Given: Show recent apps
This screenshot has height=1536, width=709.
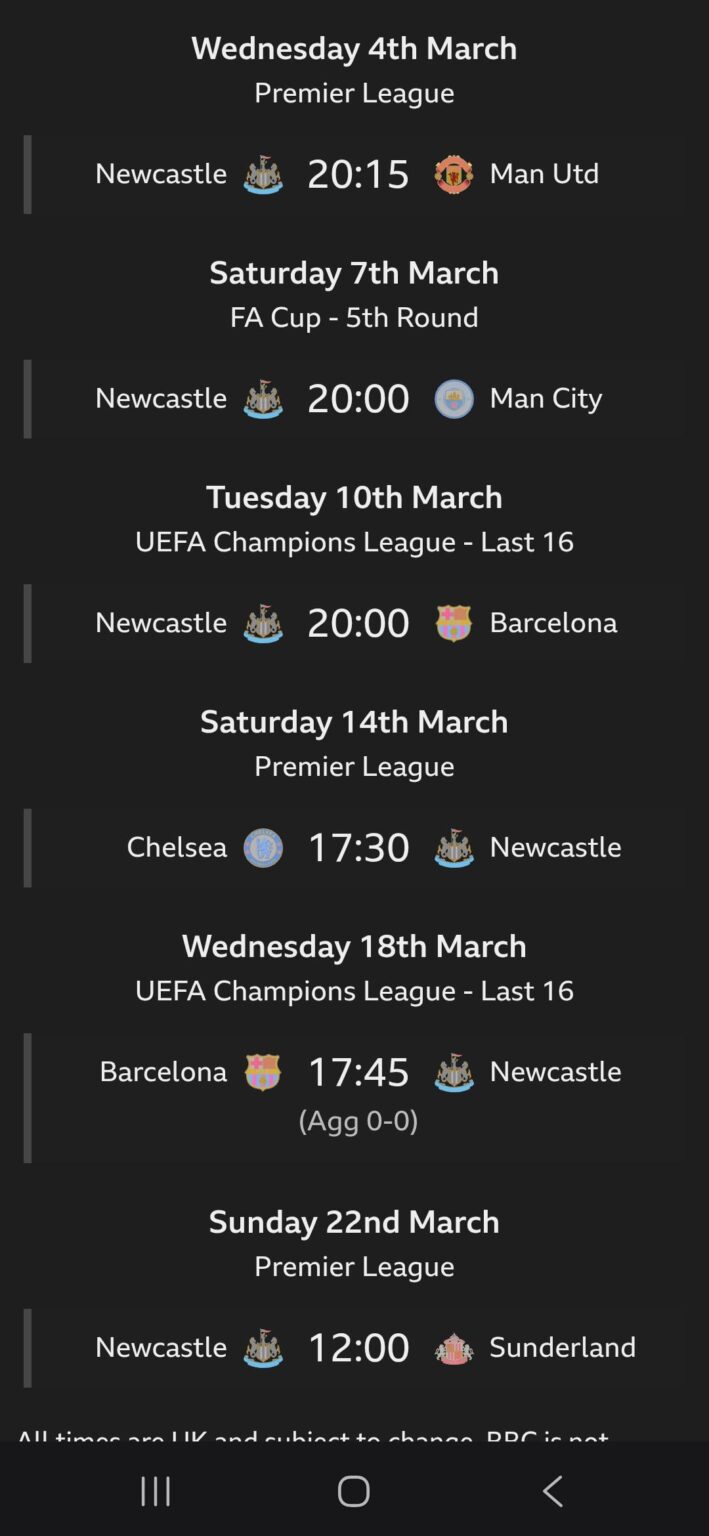Looking at the screenshot, I should click(155, 1491).
